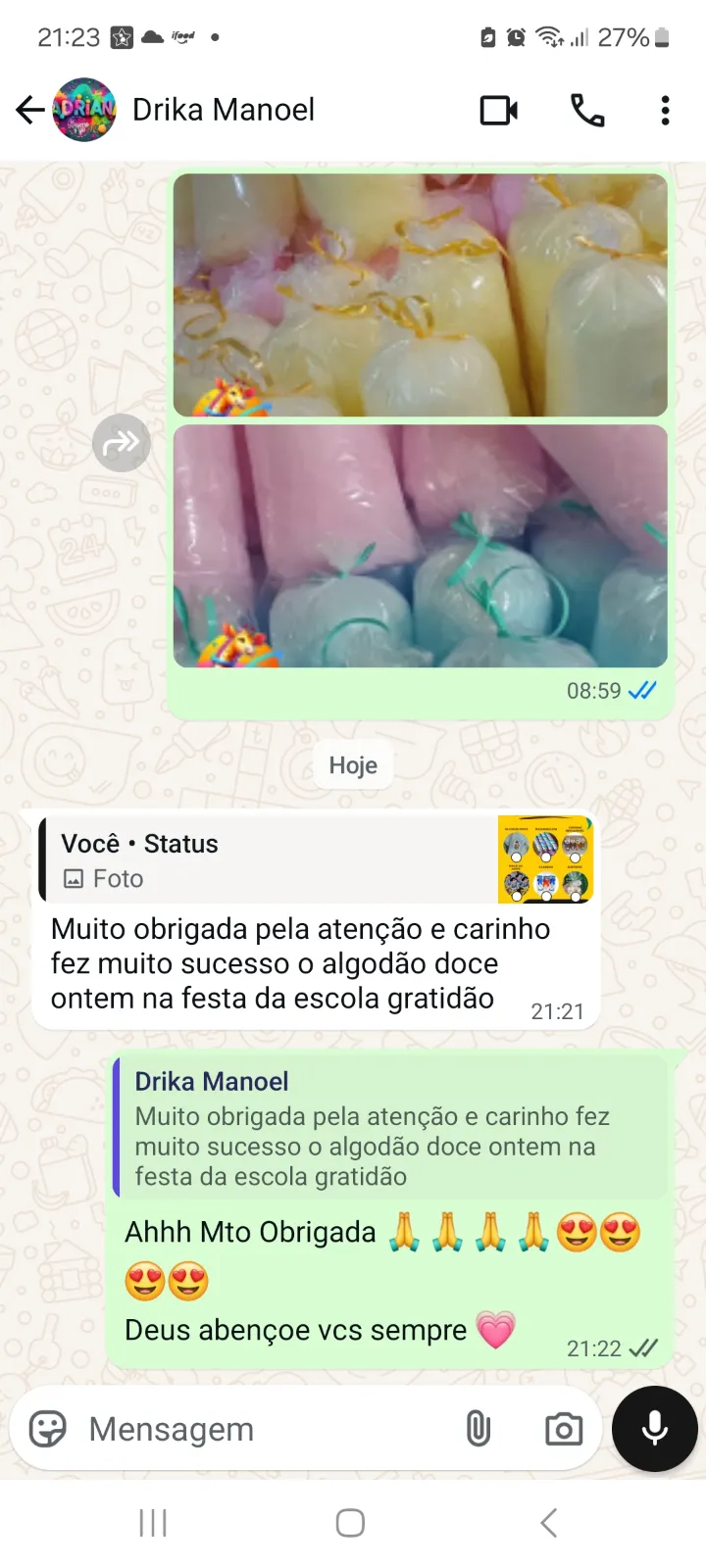
Task: Open the yellow cotton candy photo
Action: (x=420, y=295)
